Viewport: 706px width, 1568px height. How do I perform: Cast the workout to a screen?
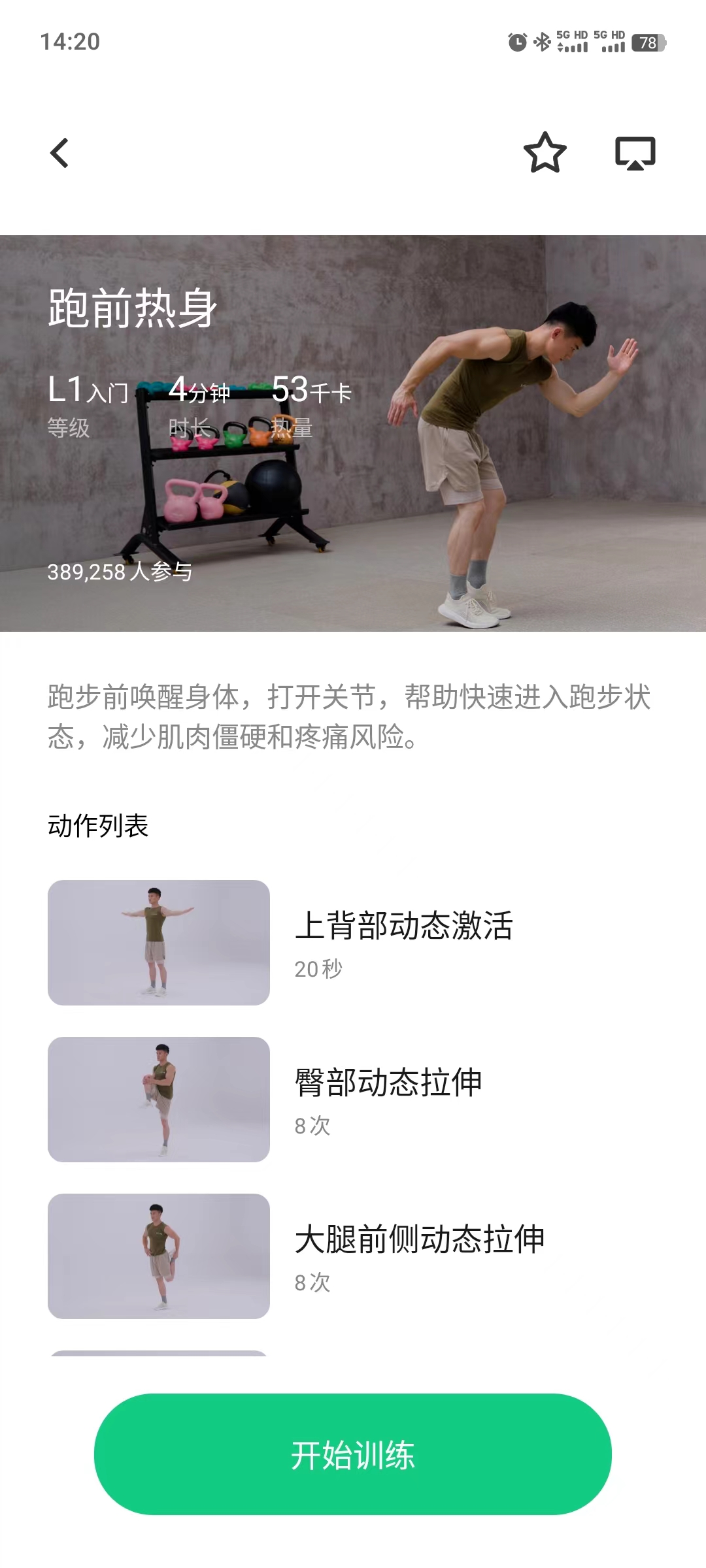tap(635, 154)
